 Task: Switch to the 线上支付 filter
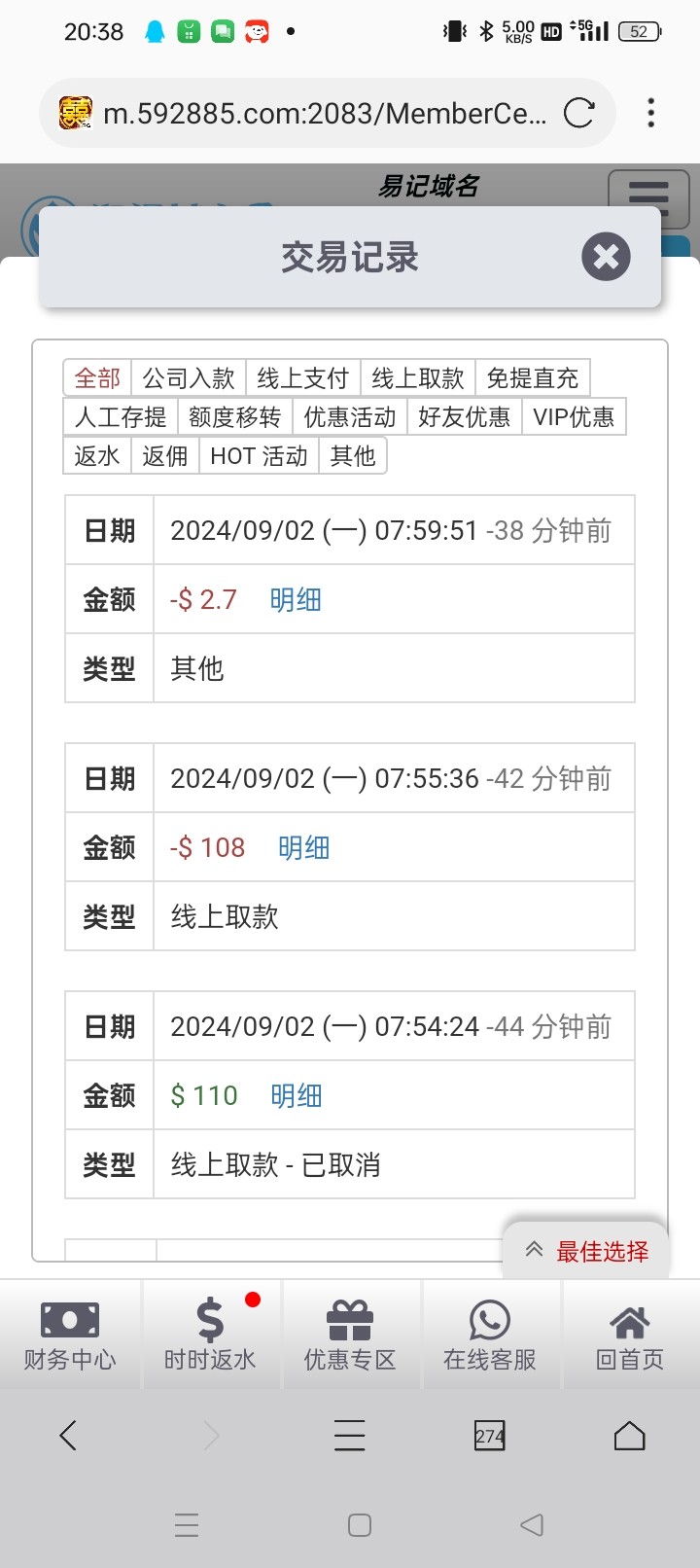[x=303, y=377]
